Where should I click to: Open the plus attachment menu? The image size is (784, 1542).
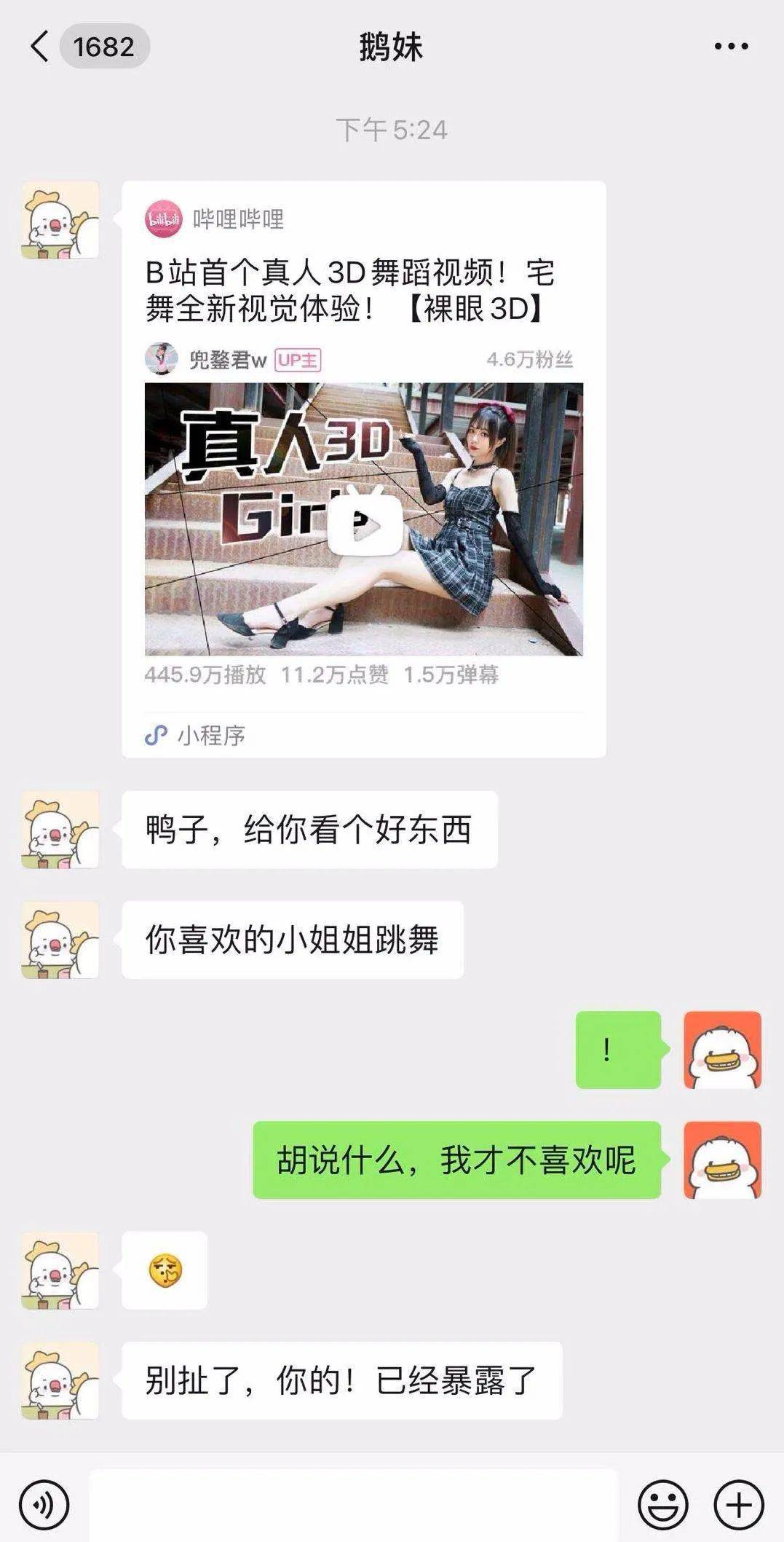pyautogui.click(x=739, y=1505)
